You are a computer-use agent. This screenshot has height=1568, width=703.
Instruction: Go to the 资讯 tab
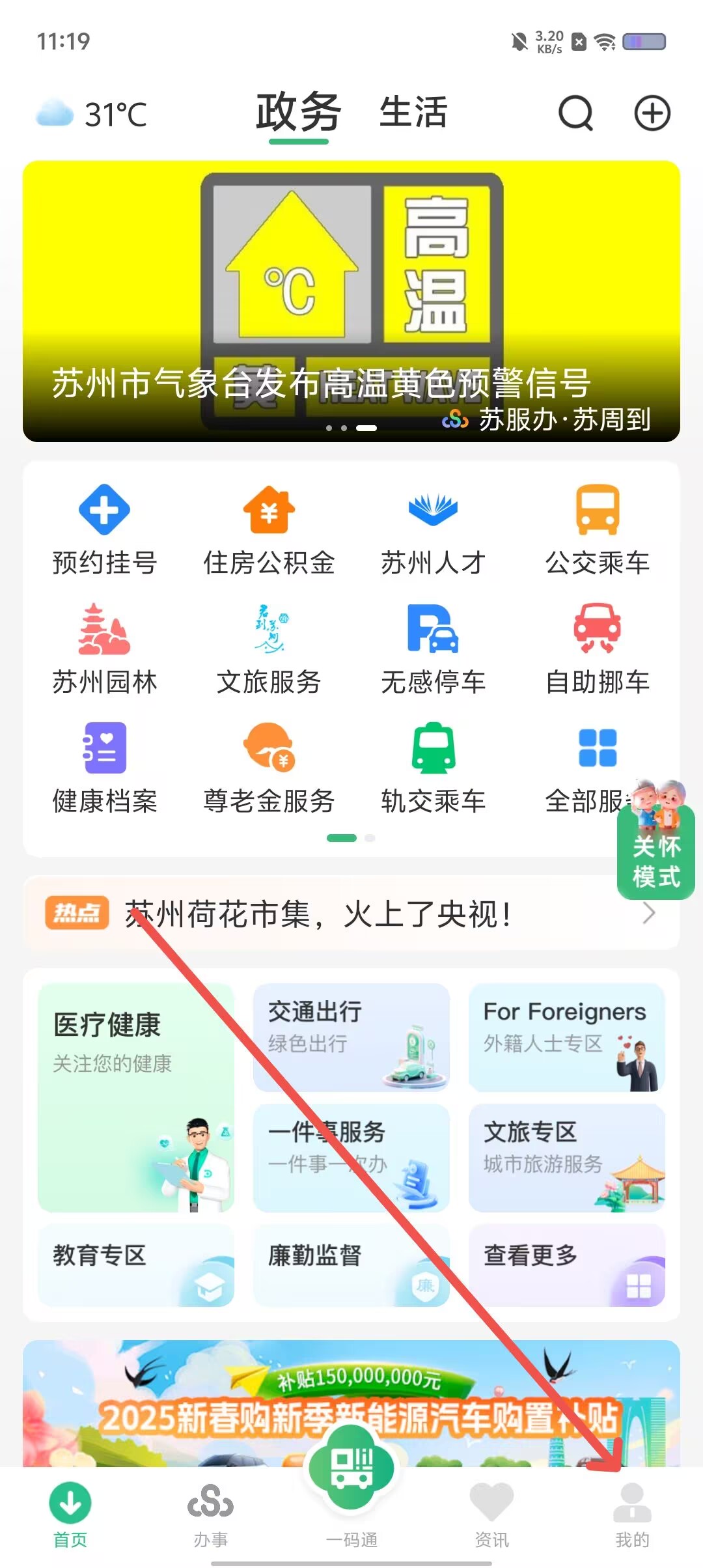(x=491, y=1515)
